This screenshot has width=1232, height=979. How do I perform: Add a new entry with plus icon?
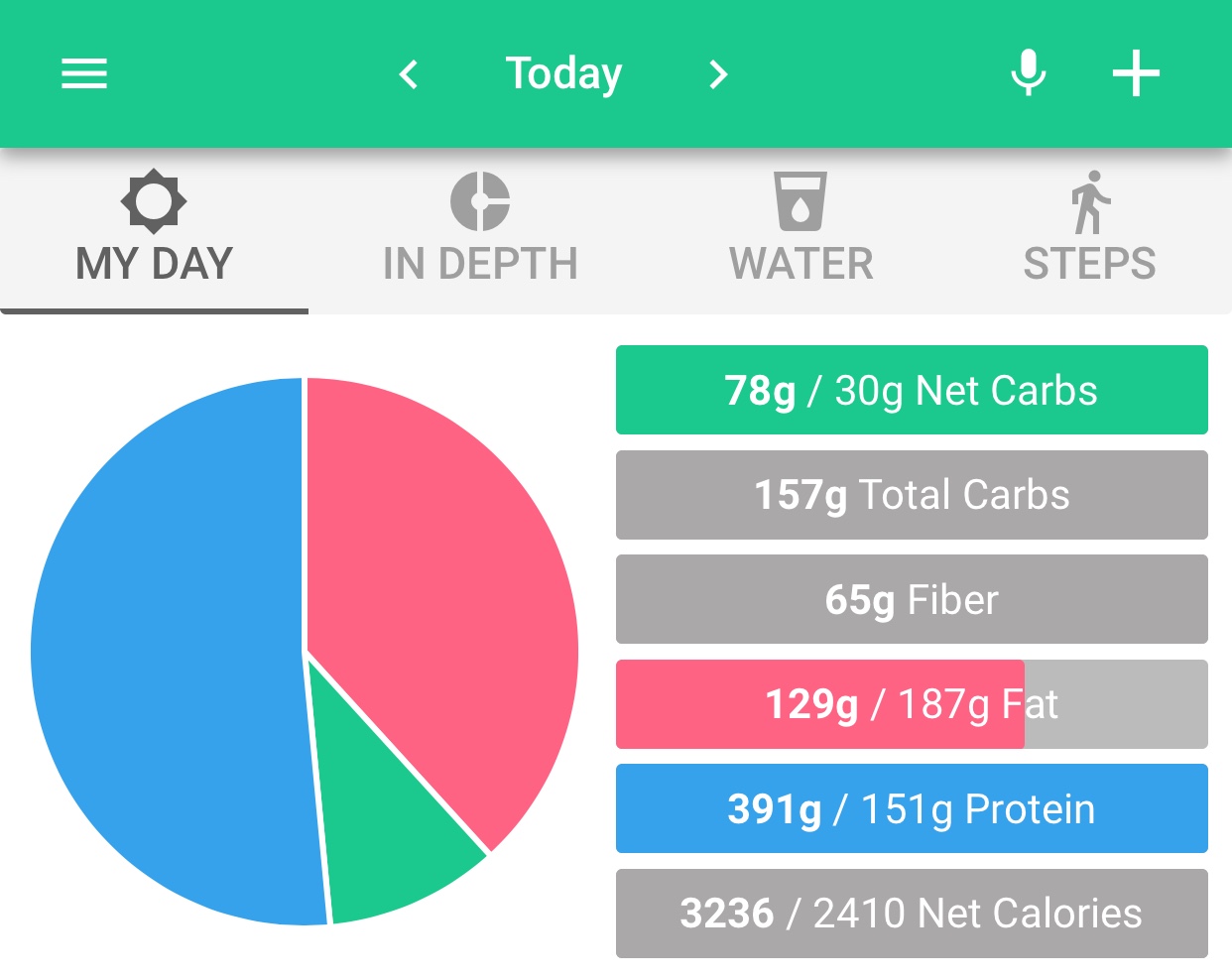point(1136,73)
